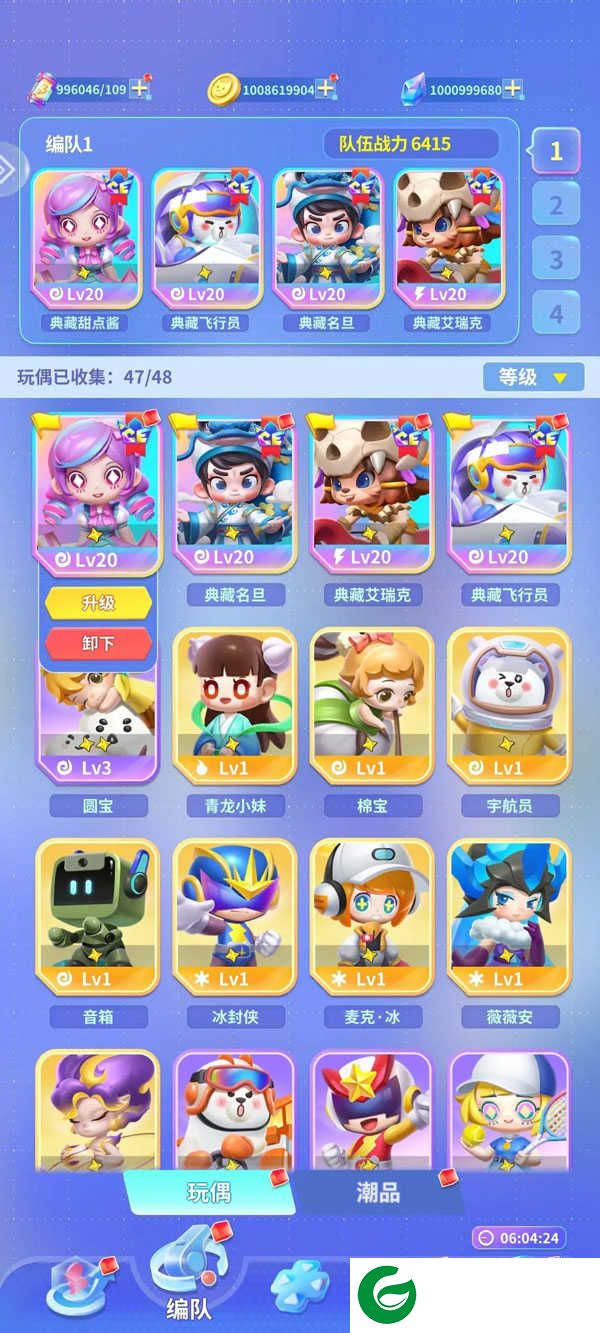600x1333 pixels.
Task: Select the 薇薇安 doll card
Action: [x=509, y=917]
